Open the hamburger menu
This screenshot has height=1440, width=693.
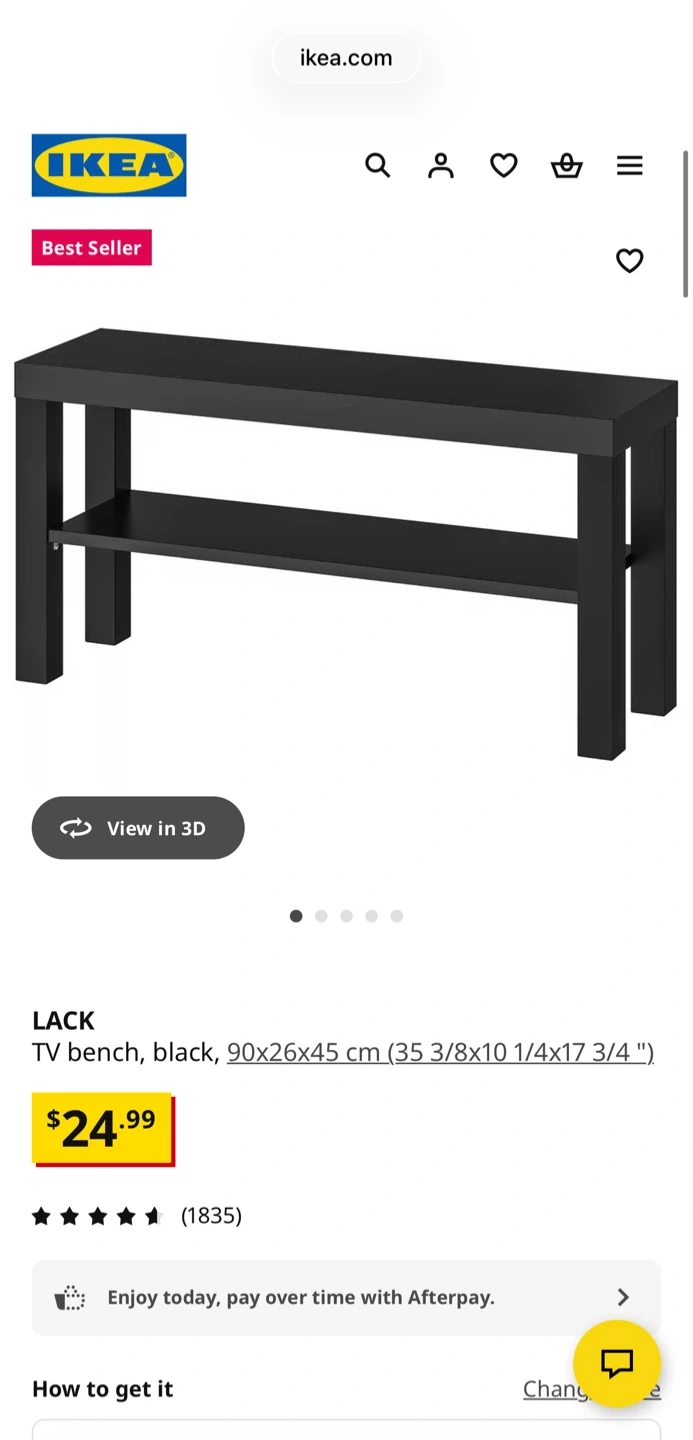629,165
